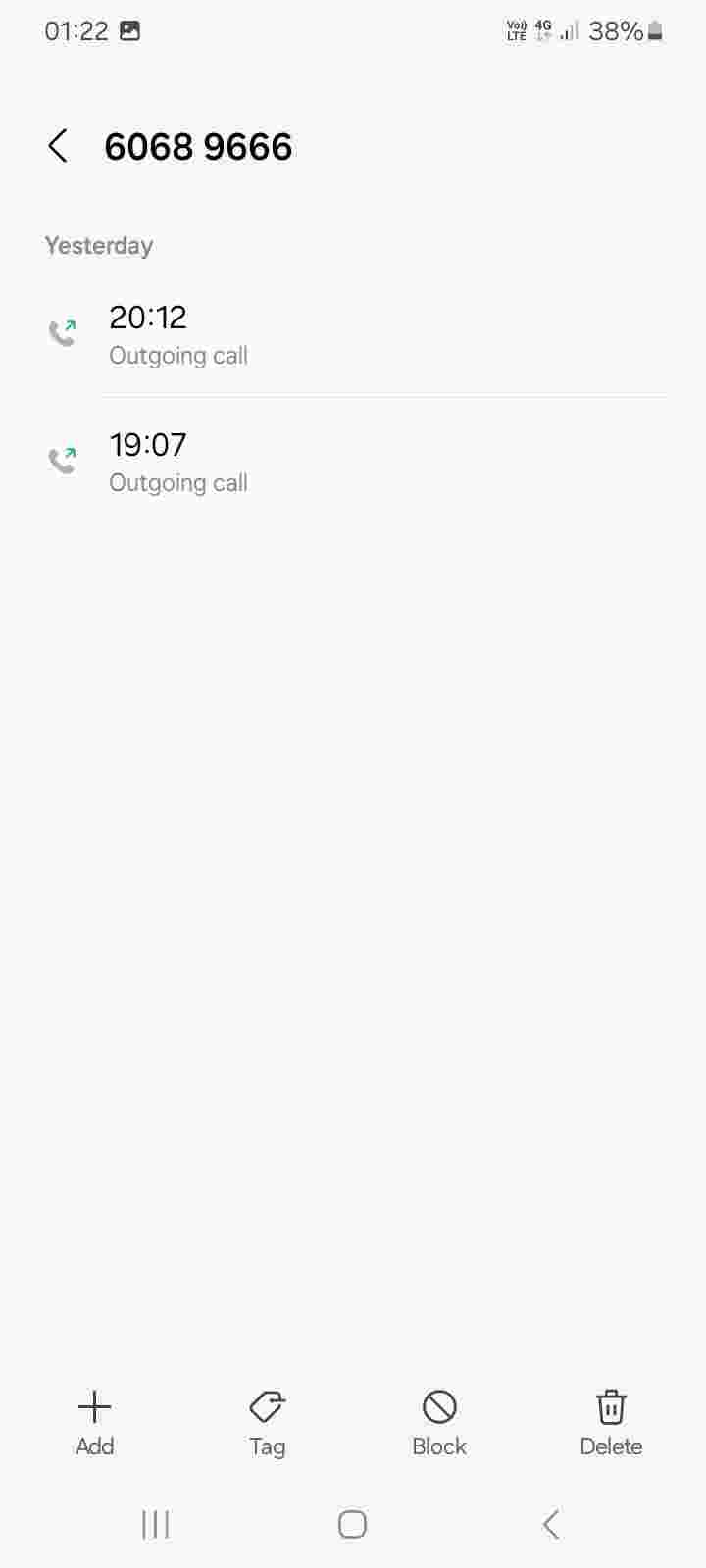This screenshot has width=706, height=1568.
Task: Go to the home screen
Action: click(352, 1524)
